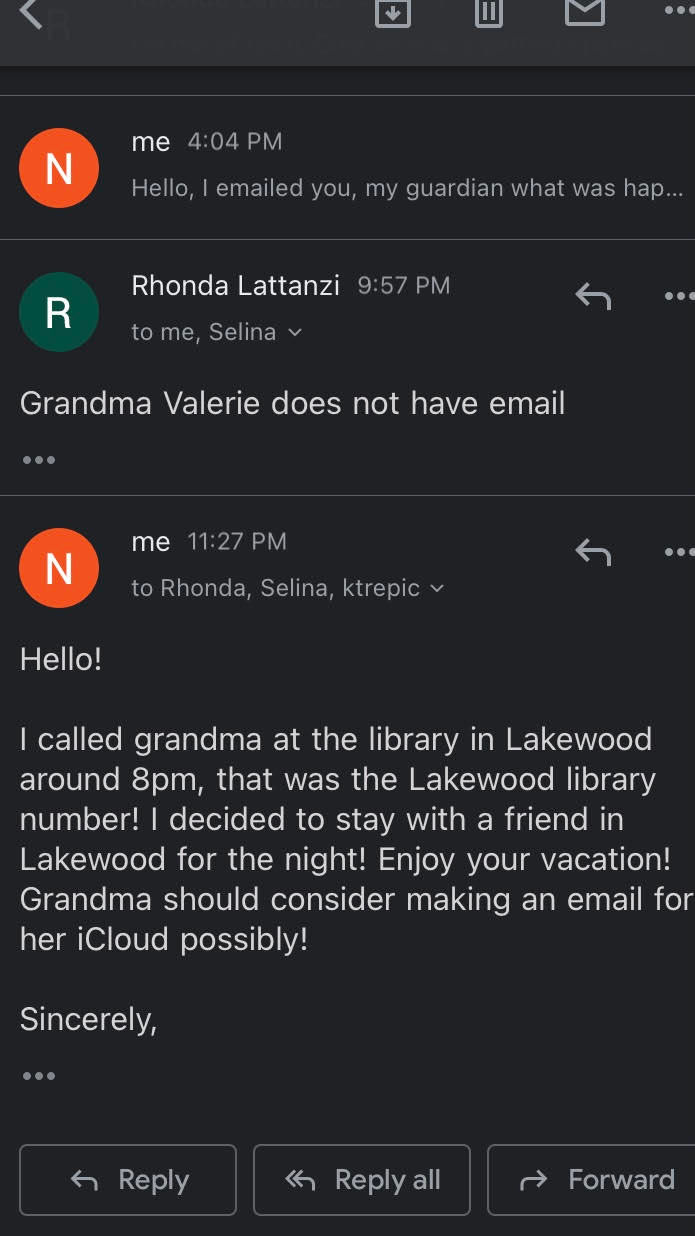Go back to the inbox
The height and width of the screenshot is (1236, 695).
(30, 14)
